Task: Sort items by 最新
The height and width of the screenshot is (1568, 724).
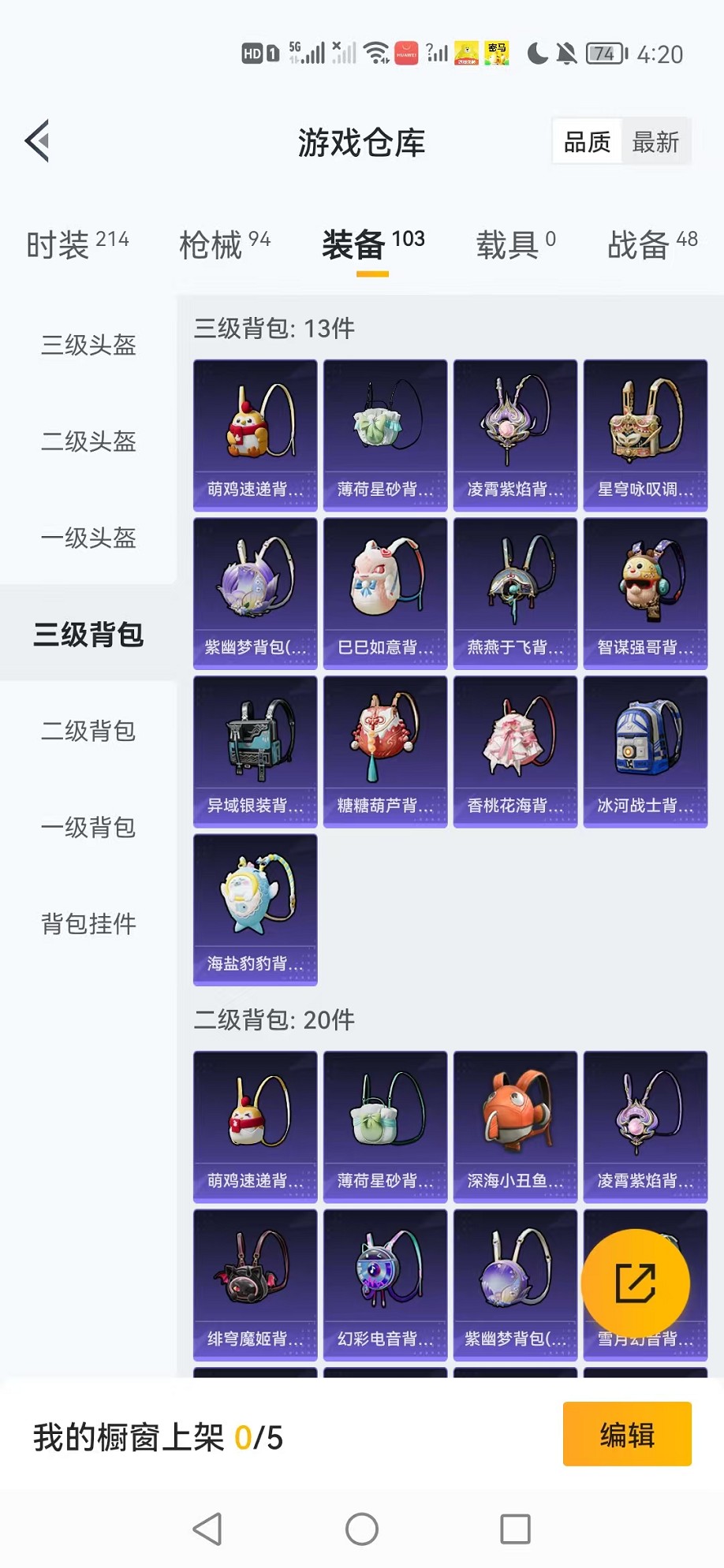Action: tap(657, 141)
